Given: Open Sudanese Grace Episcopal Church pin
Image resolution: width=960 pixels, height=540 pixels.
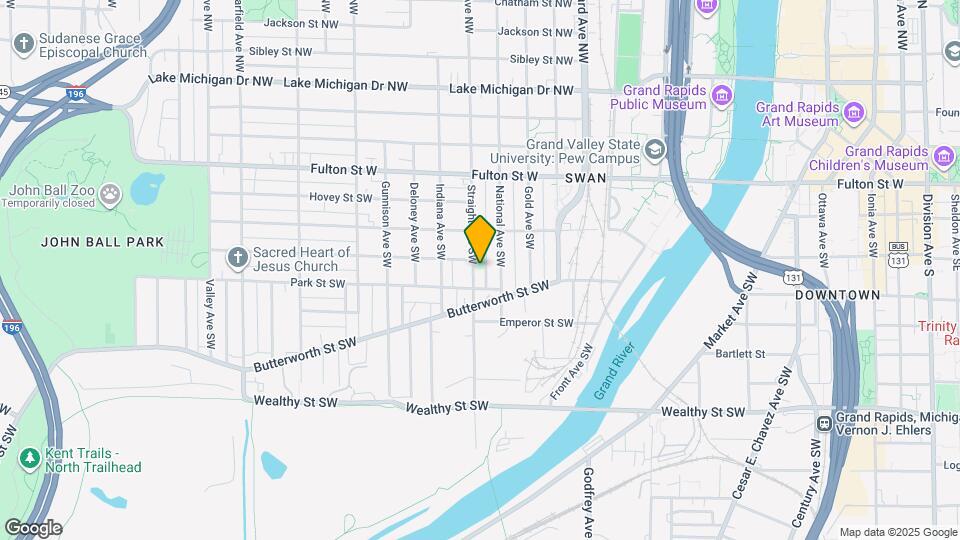Looking at the screenshot, I should (24, 44).
